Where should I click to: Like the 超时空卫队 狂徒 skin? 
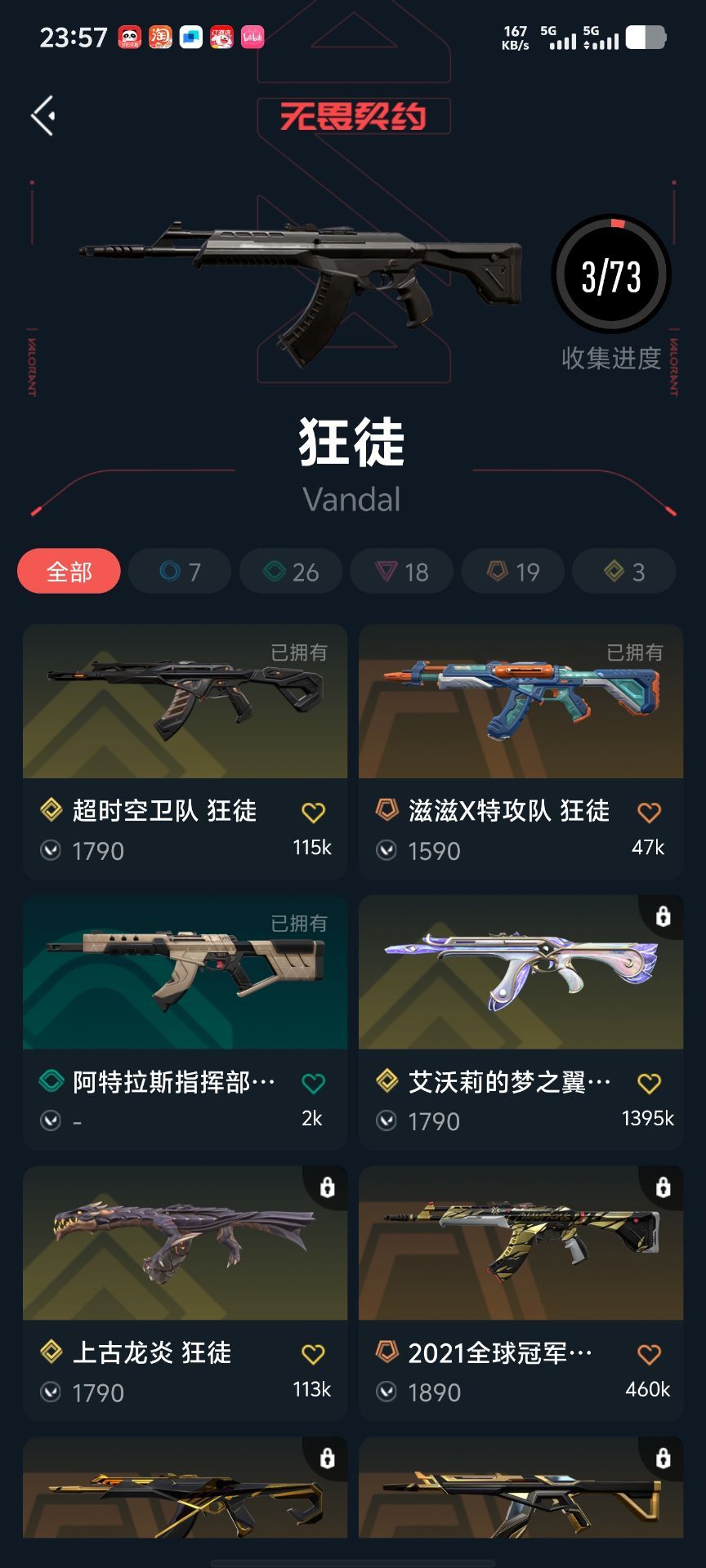(x=314, y=812)
